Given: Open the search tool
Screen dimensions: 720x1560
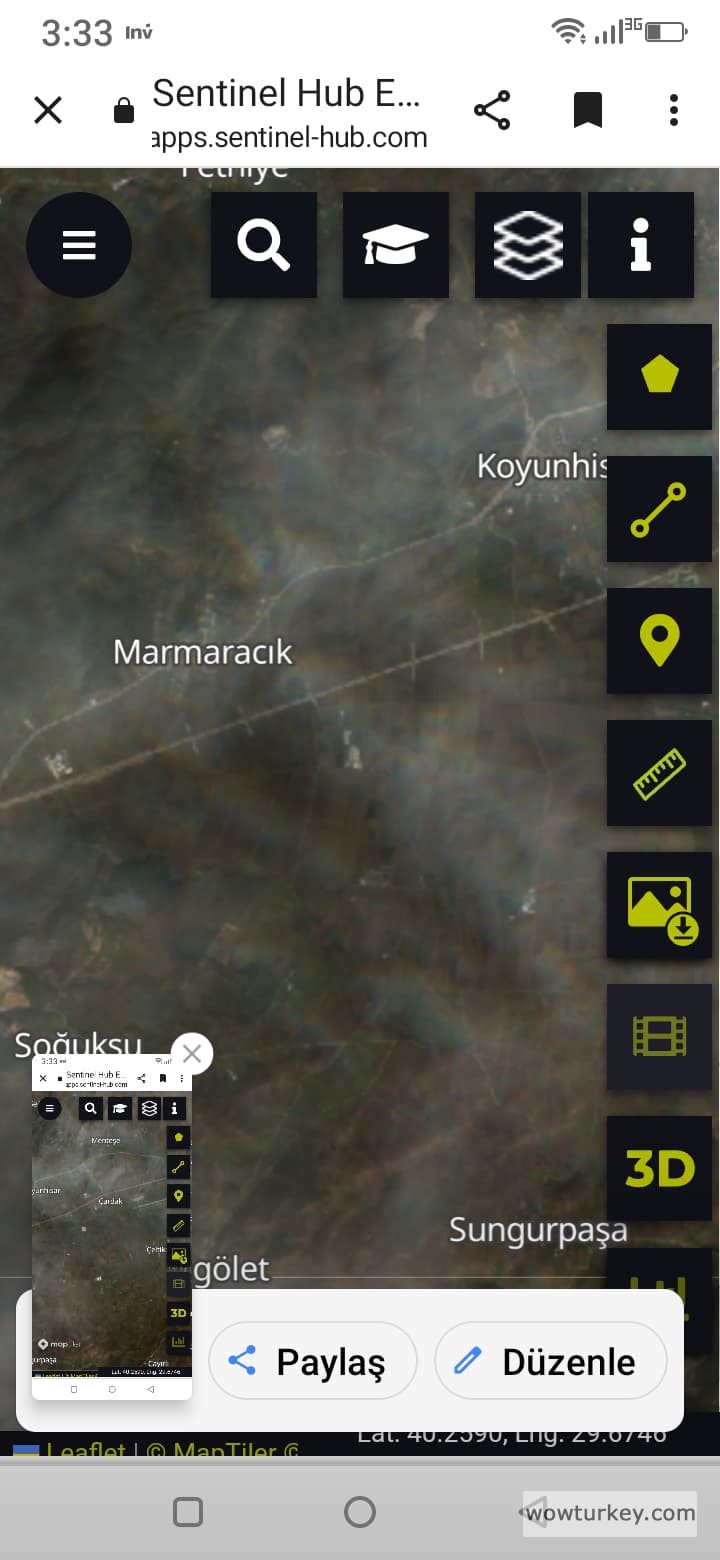Looking at the screenshot, I should [x=263, y=245].
